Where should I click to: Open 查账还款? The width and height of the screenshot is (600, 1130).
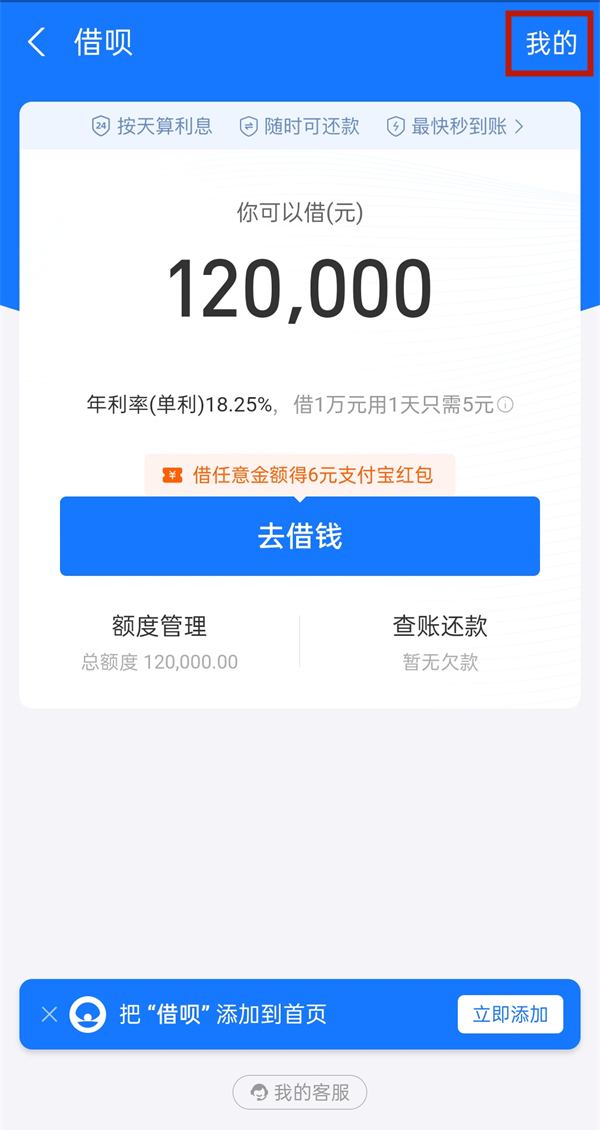pyautogui.click(x=440, y=641)
